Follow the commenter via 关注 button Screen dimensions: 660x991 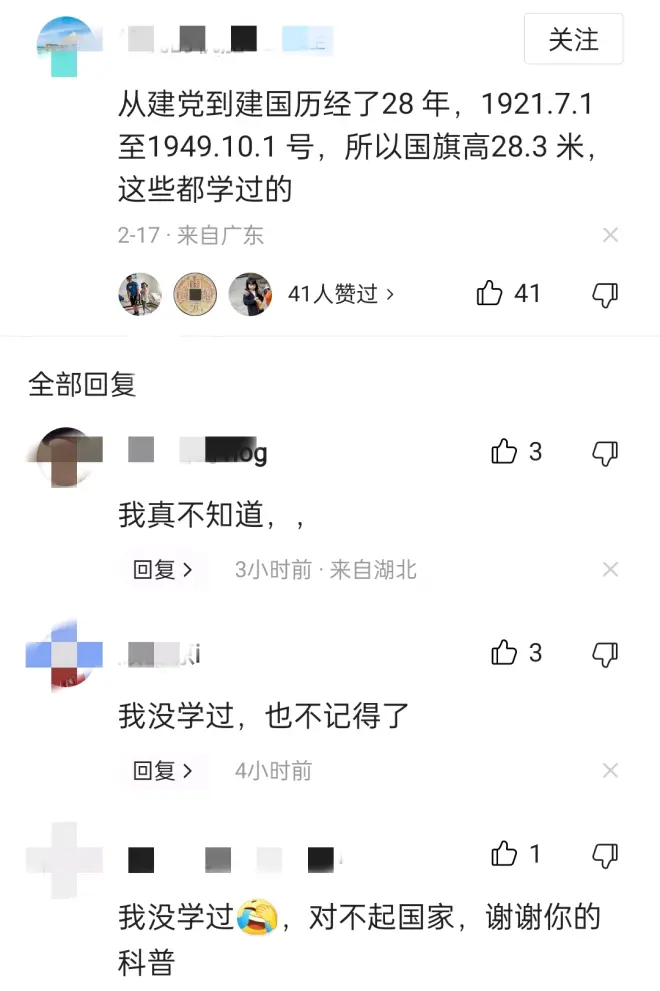573,40
